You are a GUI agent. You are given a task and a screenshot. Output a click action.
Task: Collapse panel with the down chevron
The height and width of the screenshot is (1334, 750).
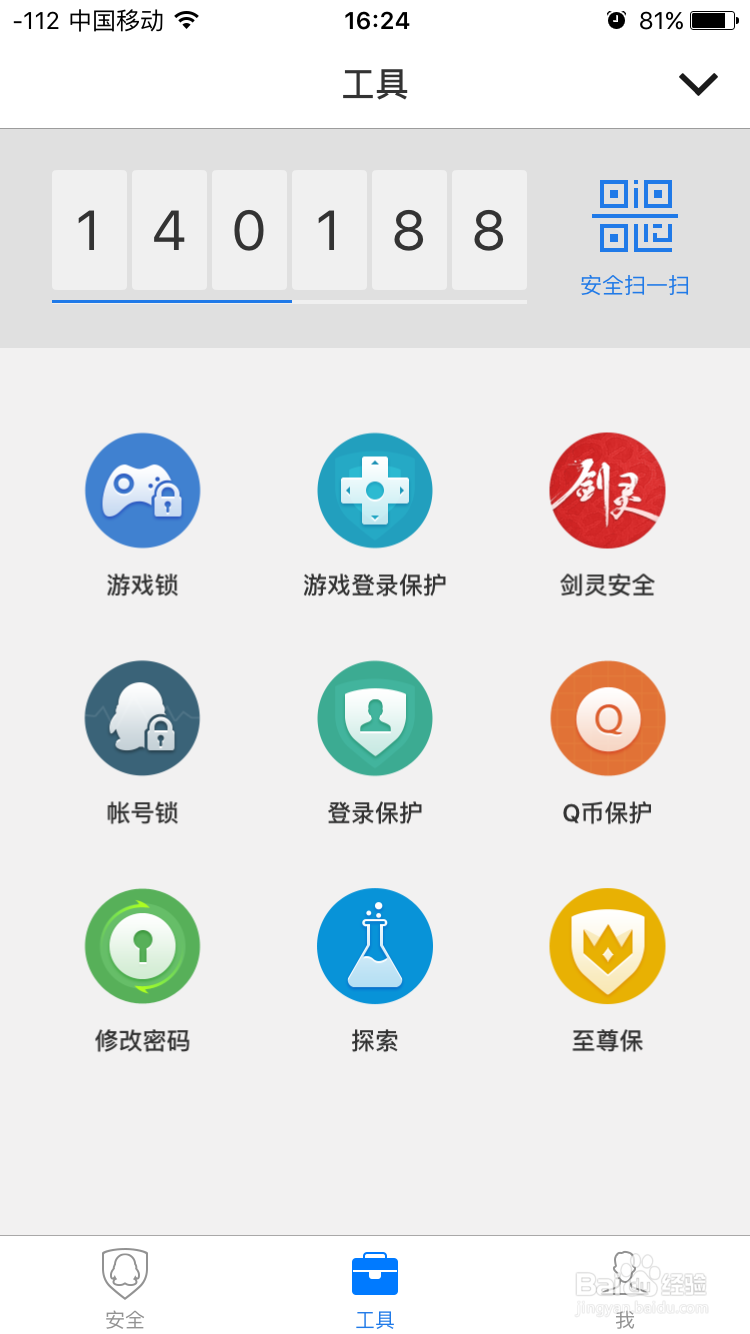coord(698,84)
